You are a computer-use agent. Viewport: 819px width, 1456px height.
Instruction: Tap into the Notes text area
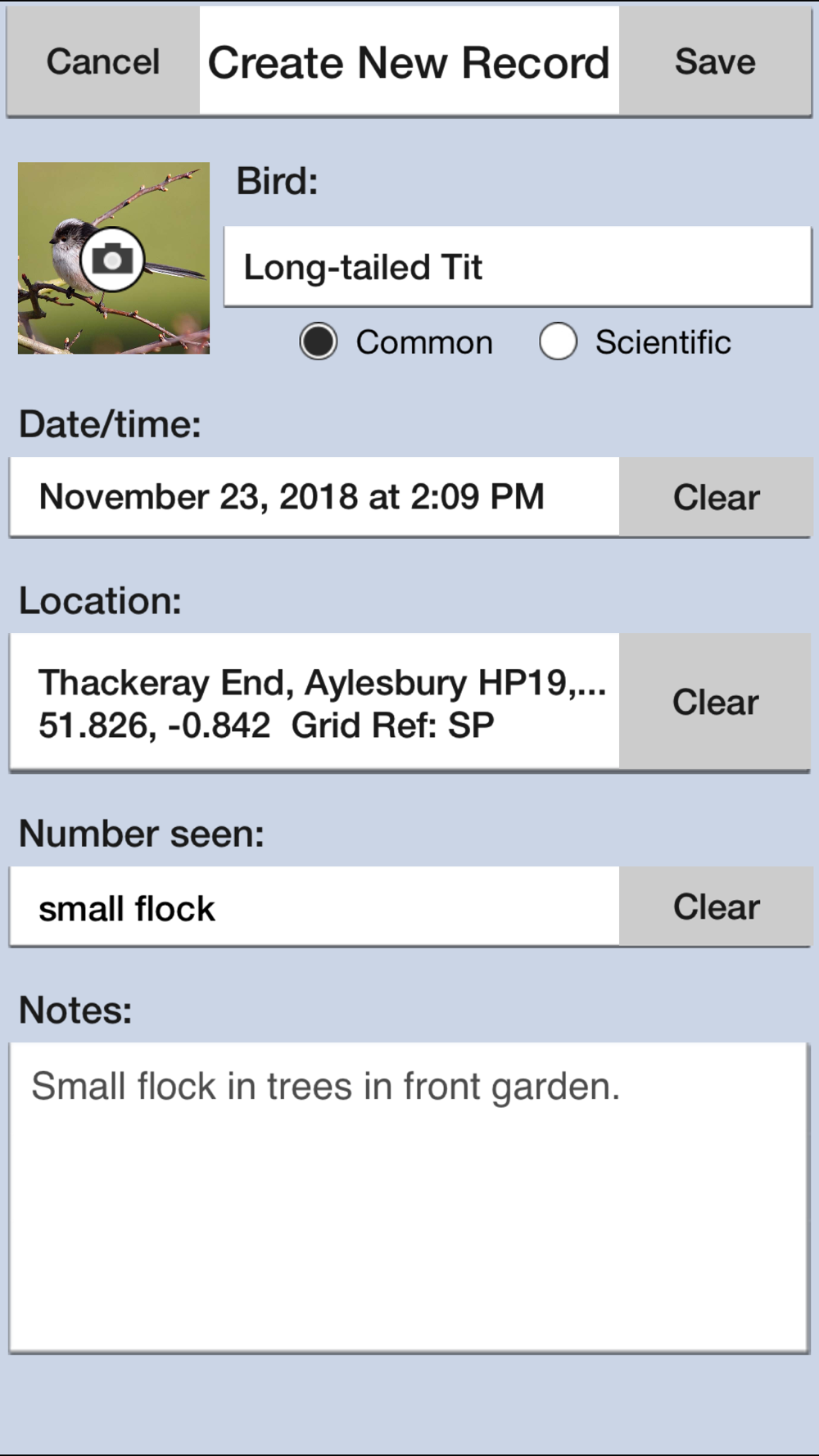point(409,1197)
